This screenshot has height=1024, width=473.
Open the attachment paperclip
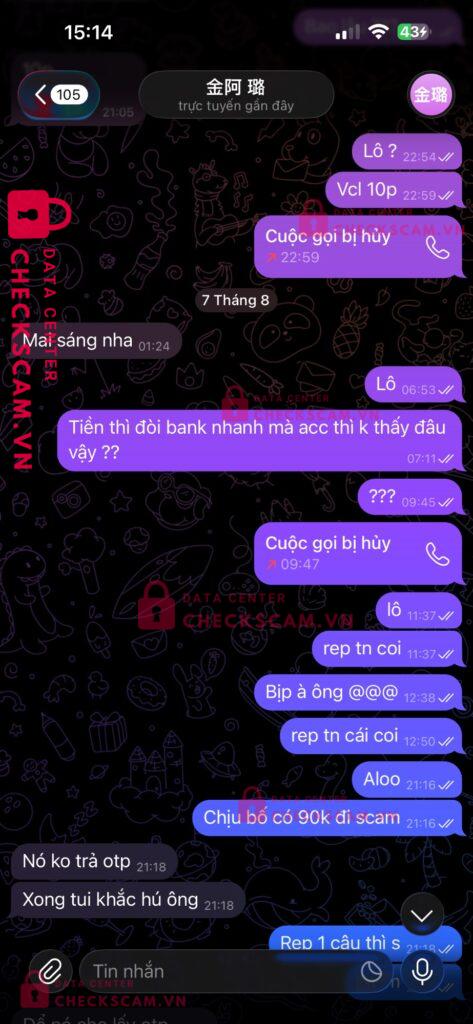click(50, 971)
